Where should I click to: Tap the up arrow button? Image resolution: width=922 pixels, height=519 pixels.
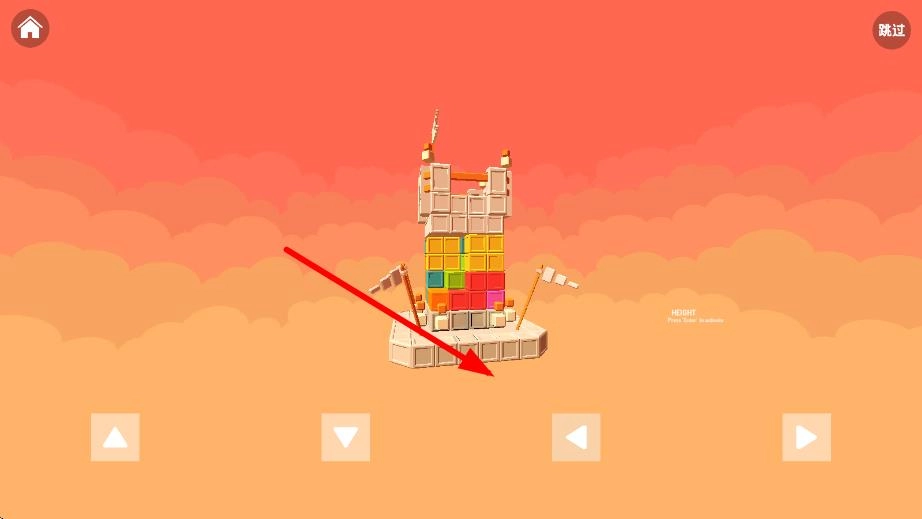[x=115, y=437]
